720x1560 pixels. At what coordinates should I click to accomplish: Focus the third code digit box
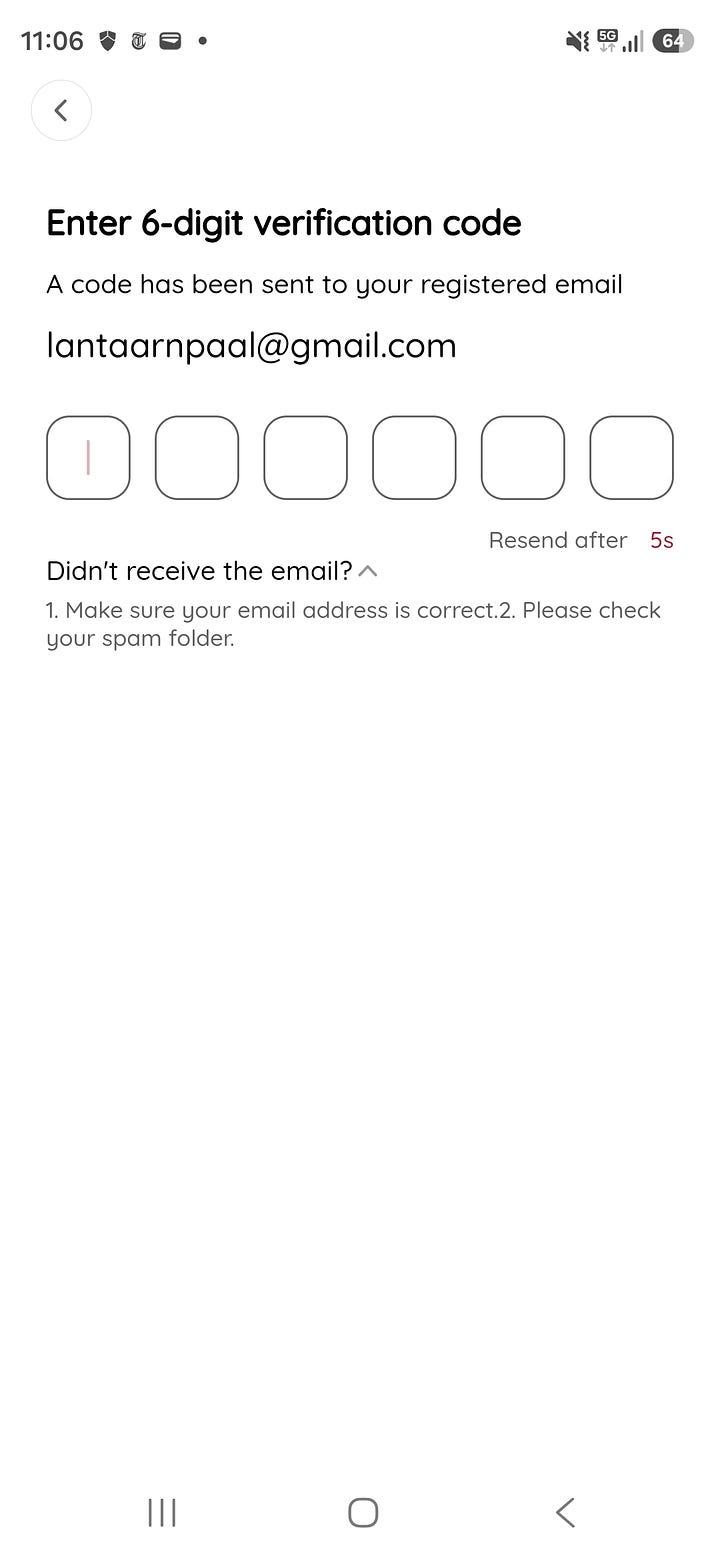306,457
